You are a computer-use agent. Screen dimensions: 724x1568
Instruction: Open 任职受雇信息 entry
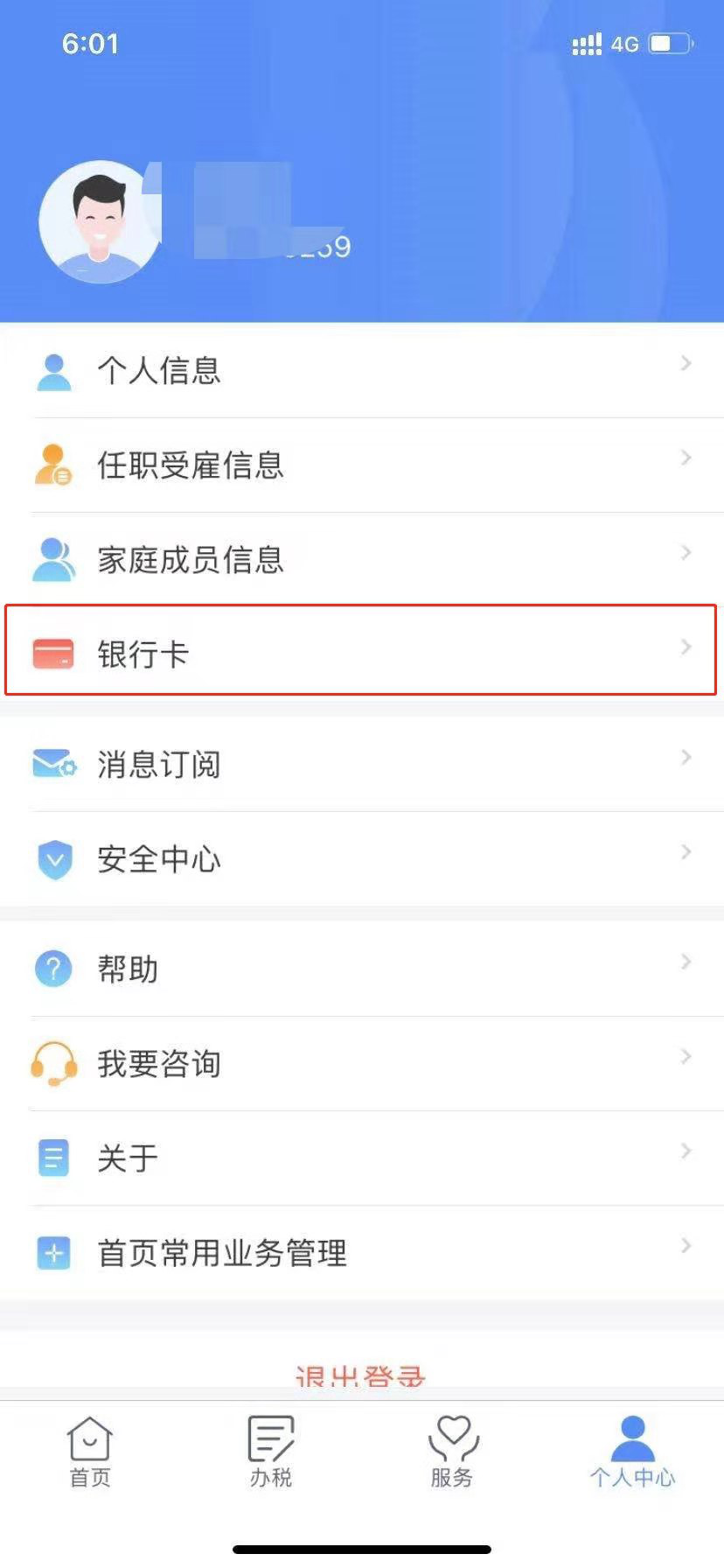pos(362,465)
